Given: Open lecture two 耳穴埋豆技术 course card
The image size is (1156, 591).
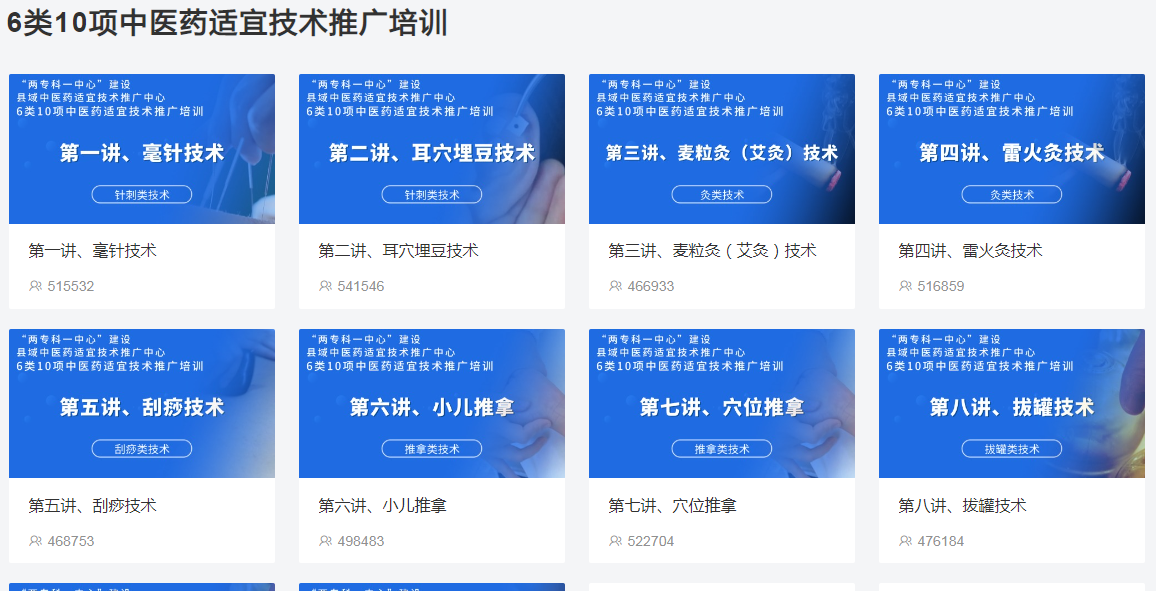Looking at the screenshot, I should (432, 150).
